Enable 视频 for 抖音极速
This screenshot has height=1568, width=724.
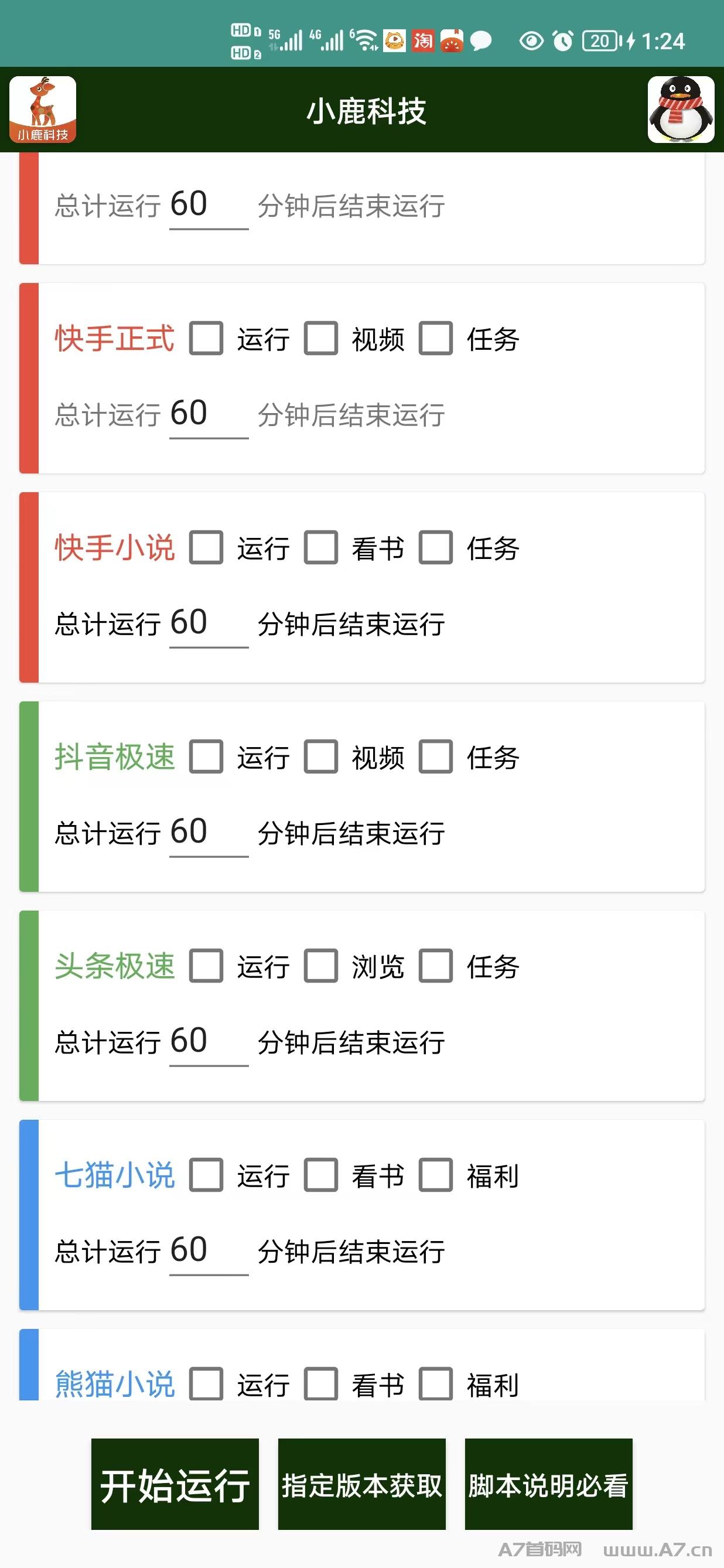click(x=320, y=756)
